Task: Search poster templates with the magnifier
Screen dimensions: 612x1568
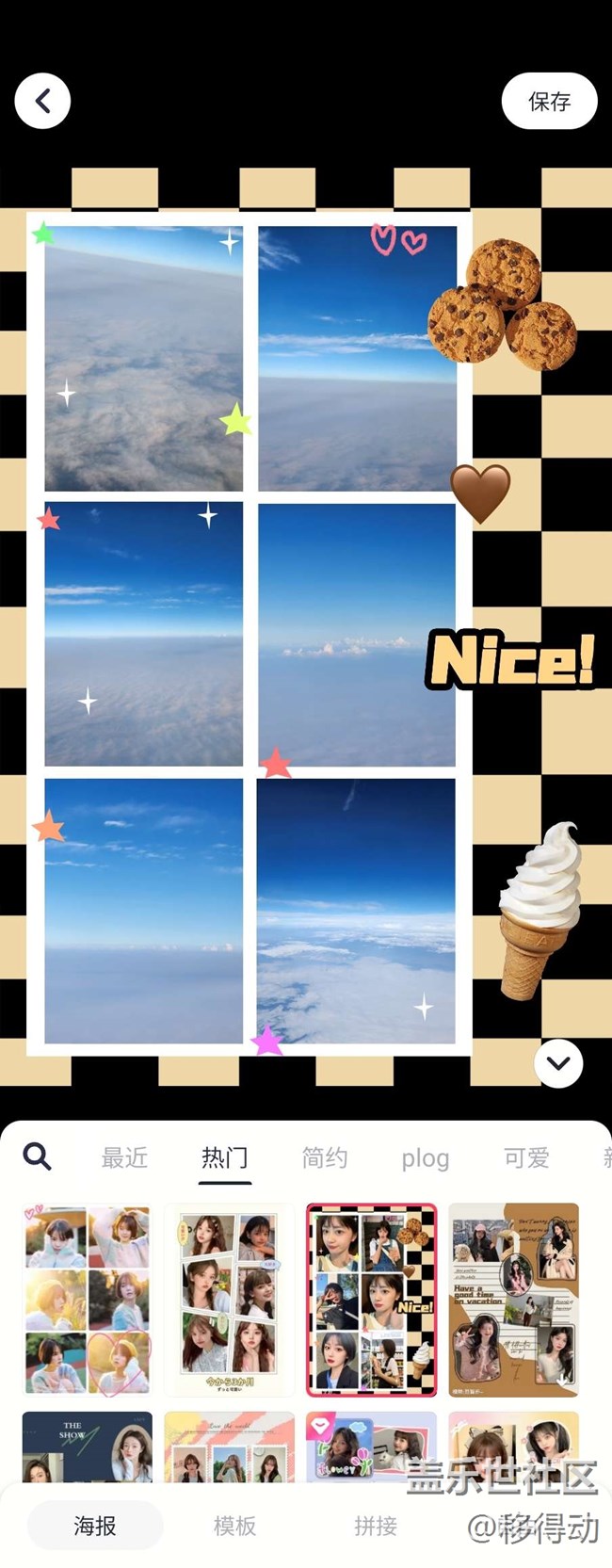Action: 37,1156
